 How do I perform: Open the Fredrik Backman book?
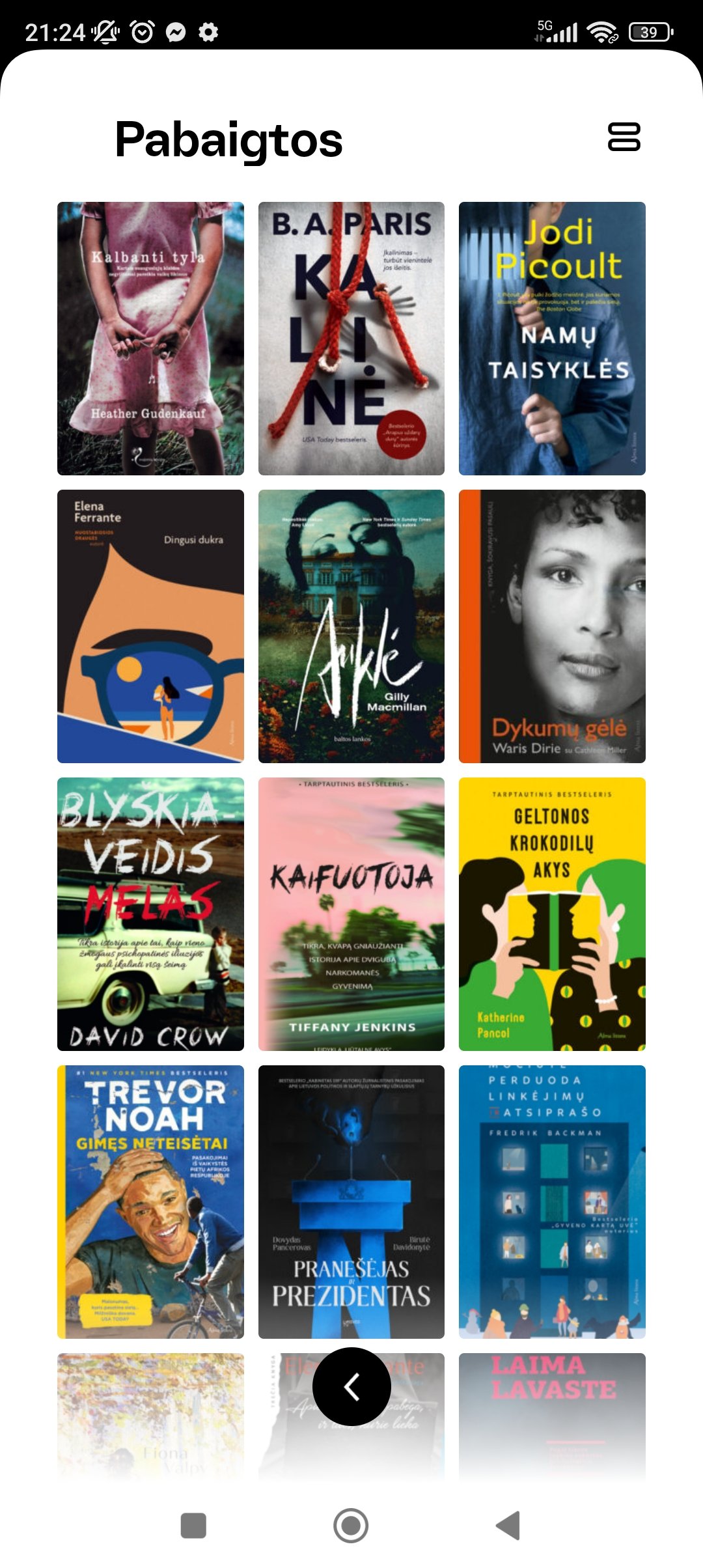click(x=552, y=1201)
